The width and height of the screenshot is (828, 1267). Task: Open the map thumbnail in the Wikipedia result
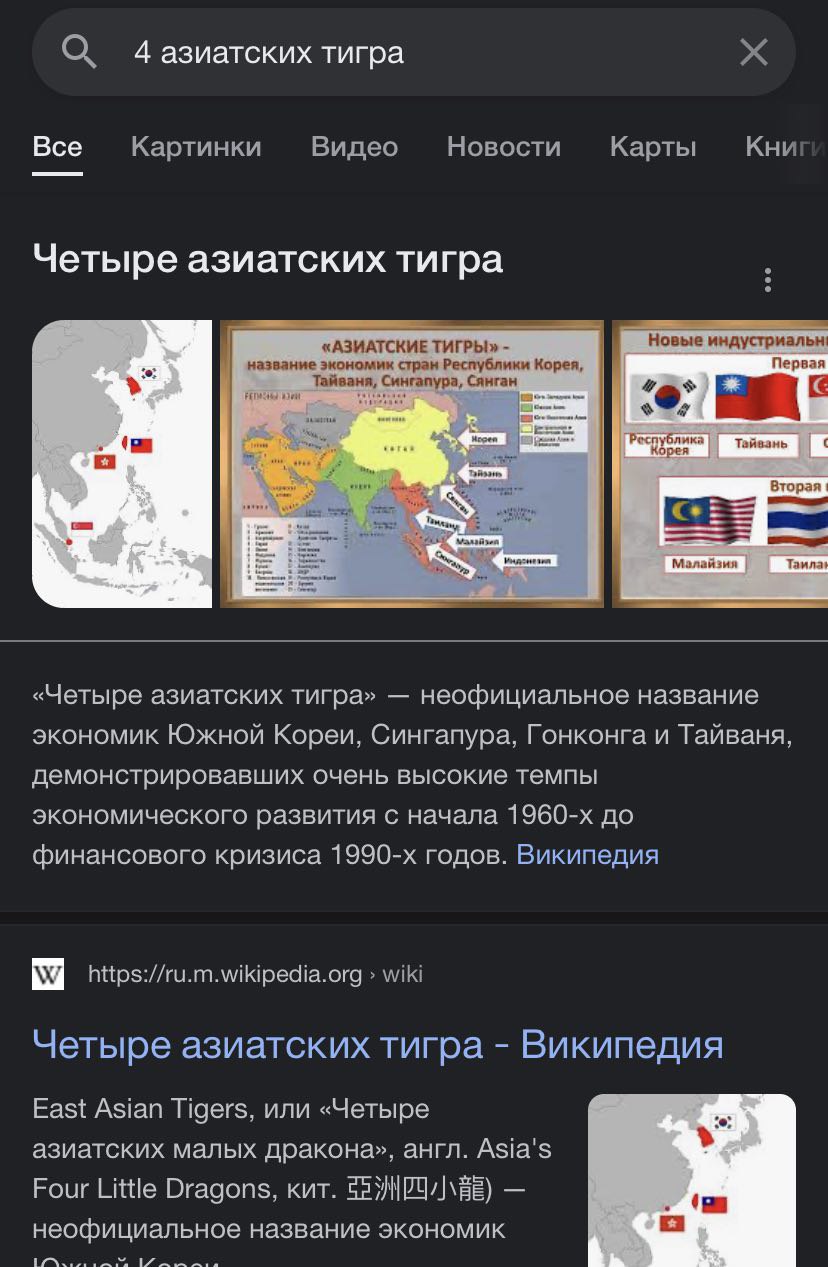point(691,1180)
